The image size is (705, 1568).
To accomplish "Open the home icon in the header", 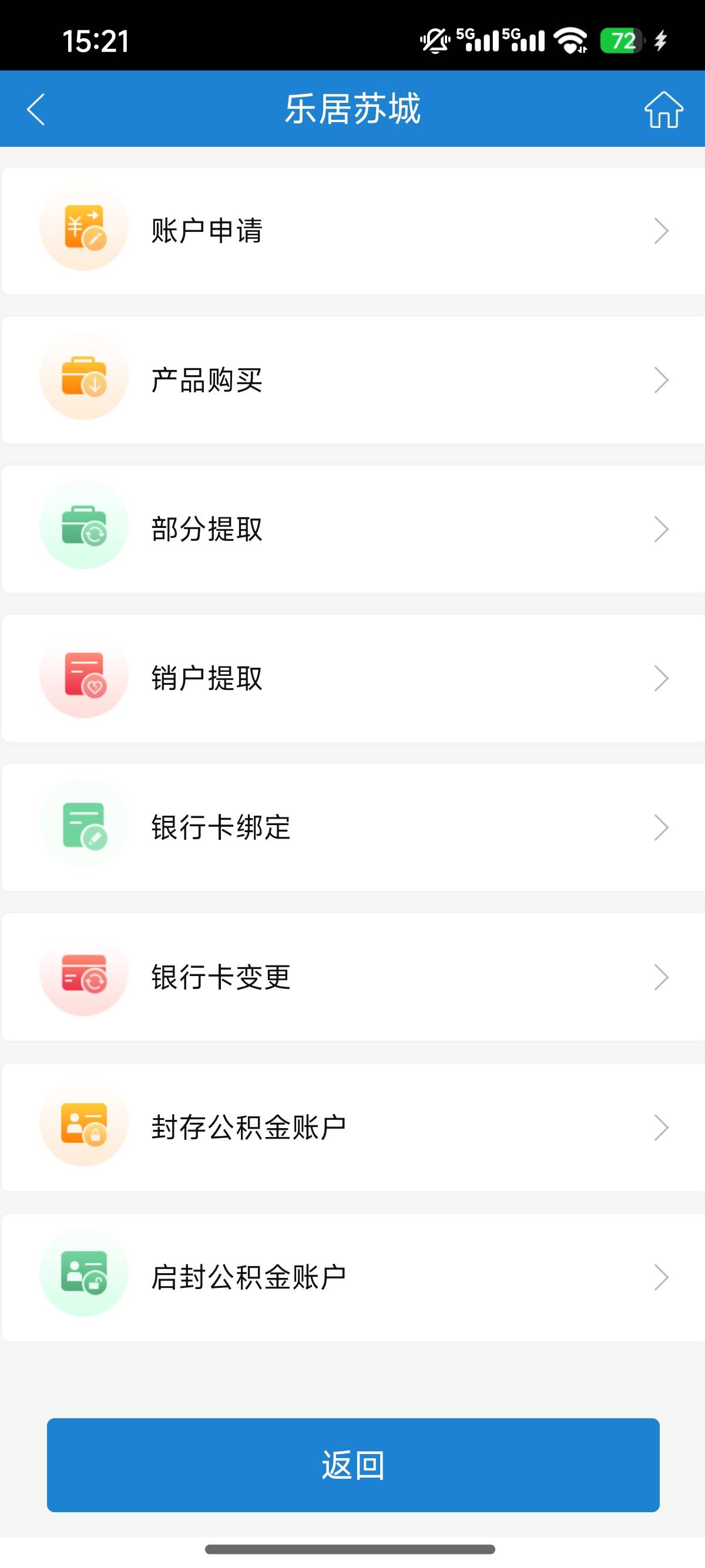I will 663,110.
